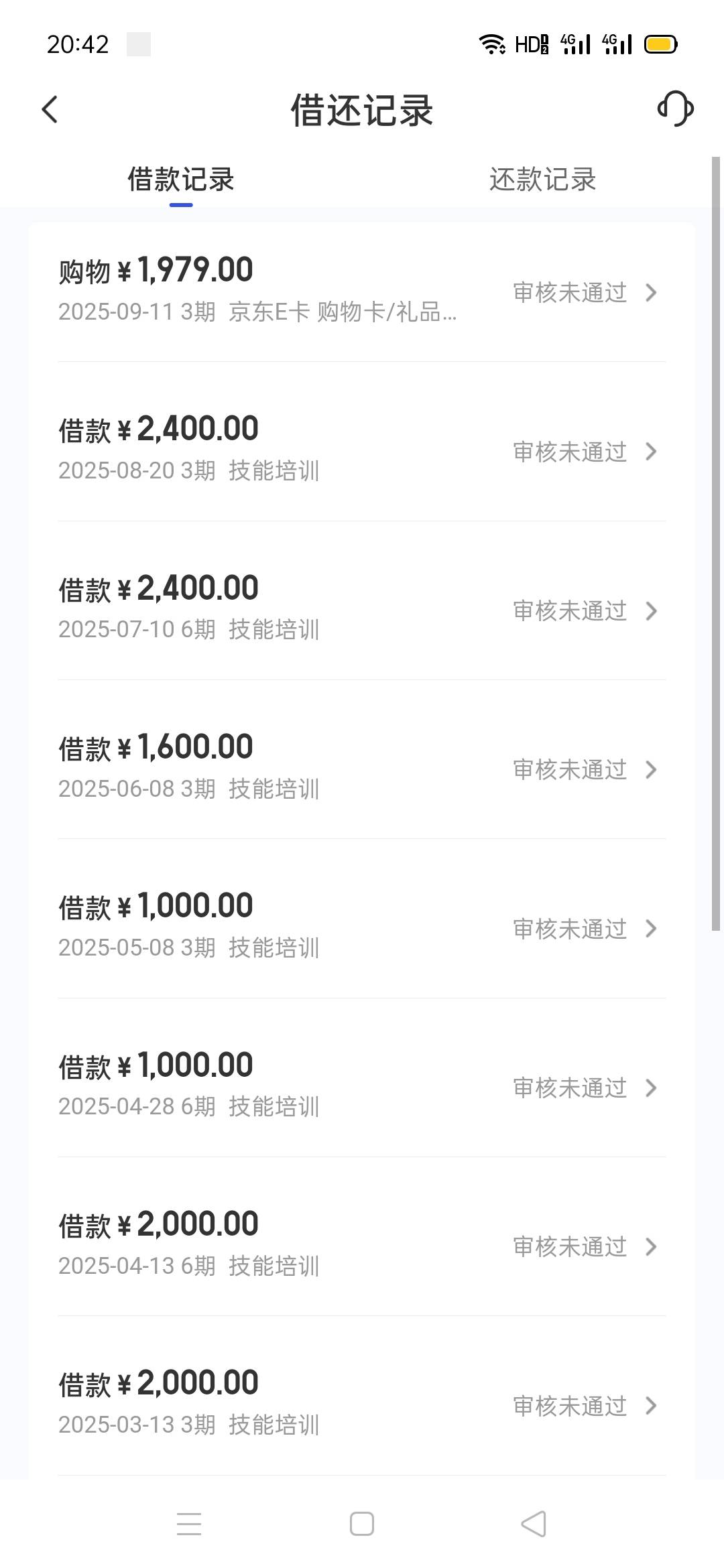Open the 2025-08-20 loan record
724x1568 pixels.
pyautogui.click(x=362, y=450)
